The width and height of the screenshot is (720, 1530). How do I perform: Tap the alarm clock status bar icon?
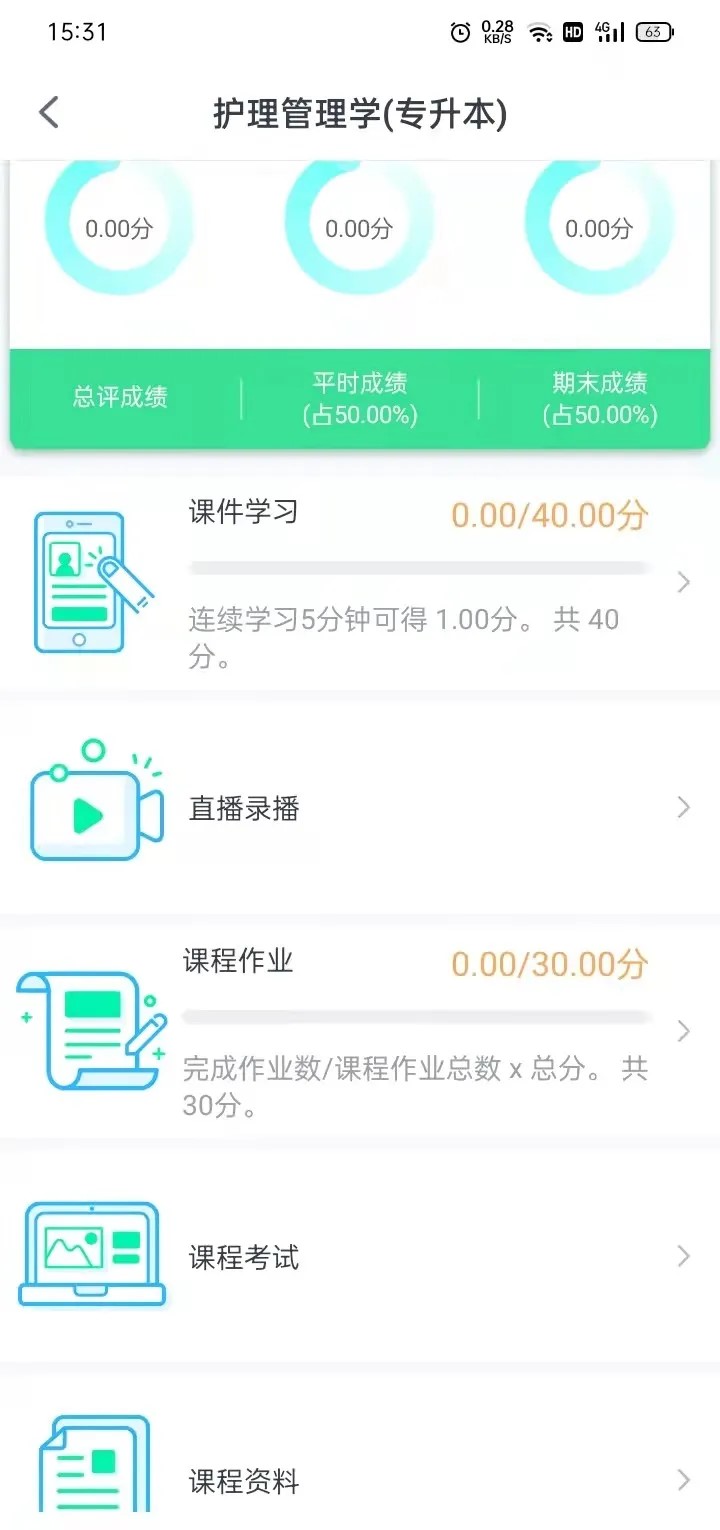click(460, 32)
